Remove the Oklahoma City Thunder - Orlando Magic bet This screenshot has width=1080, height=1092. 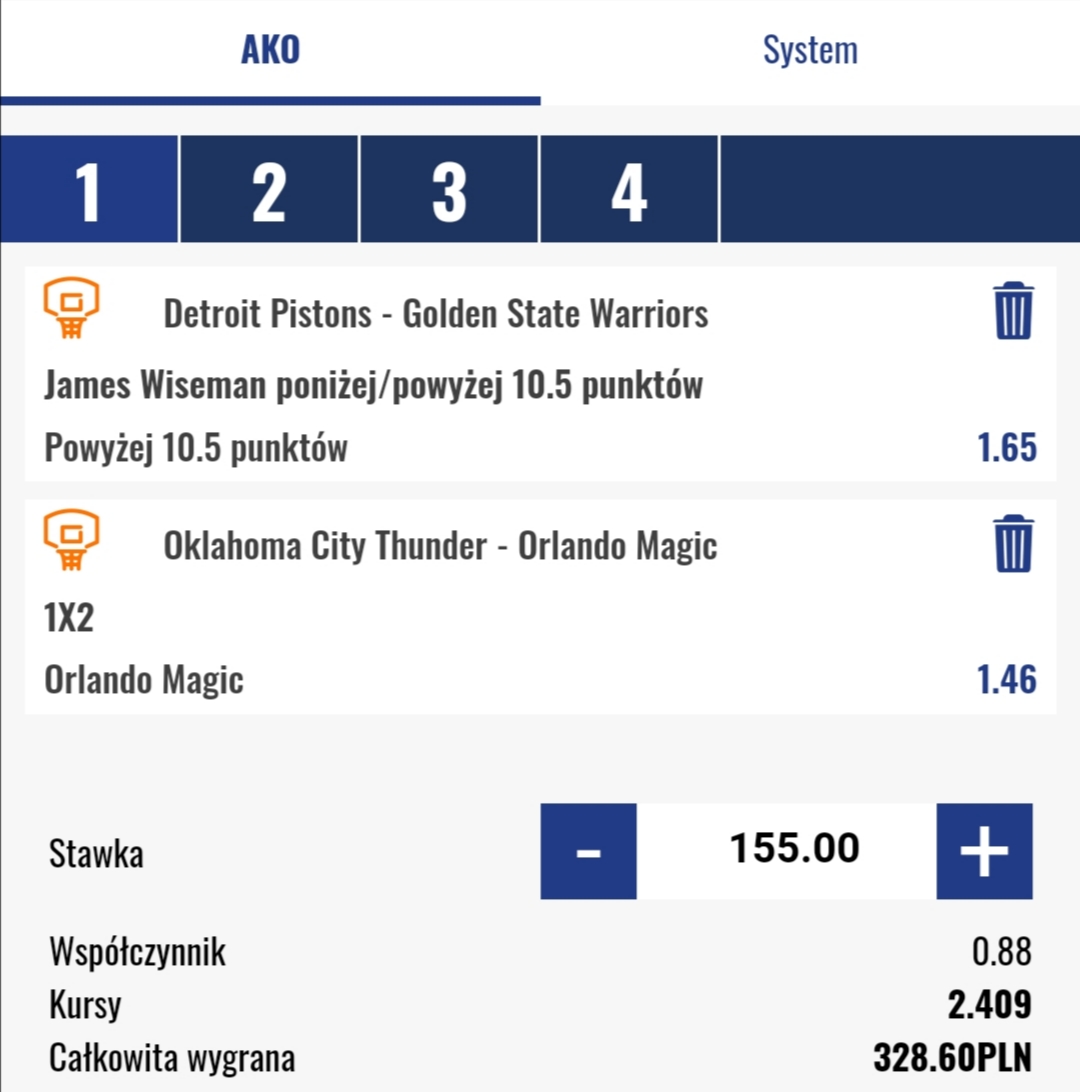(x=1013, y=544)
